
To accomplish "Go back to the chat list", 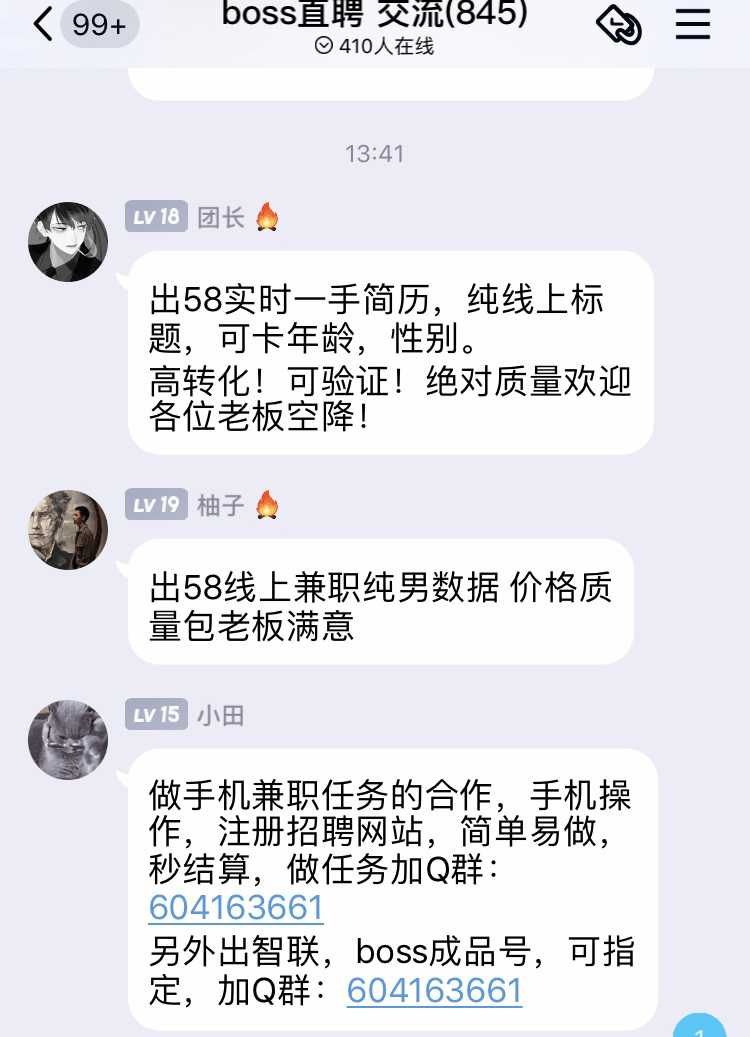I will [42, 24].
